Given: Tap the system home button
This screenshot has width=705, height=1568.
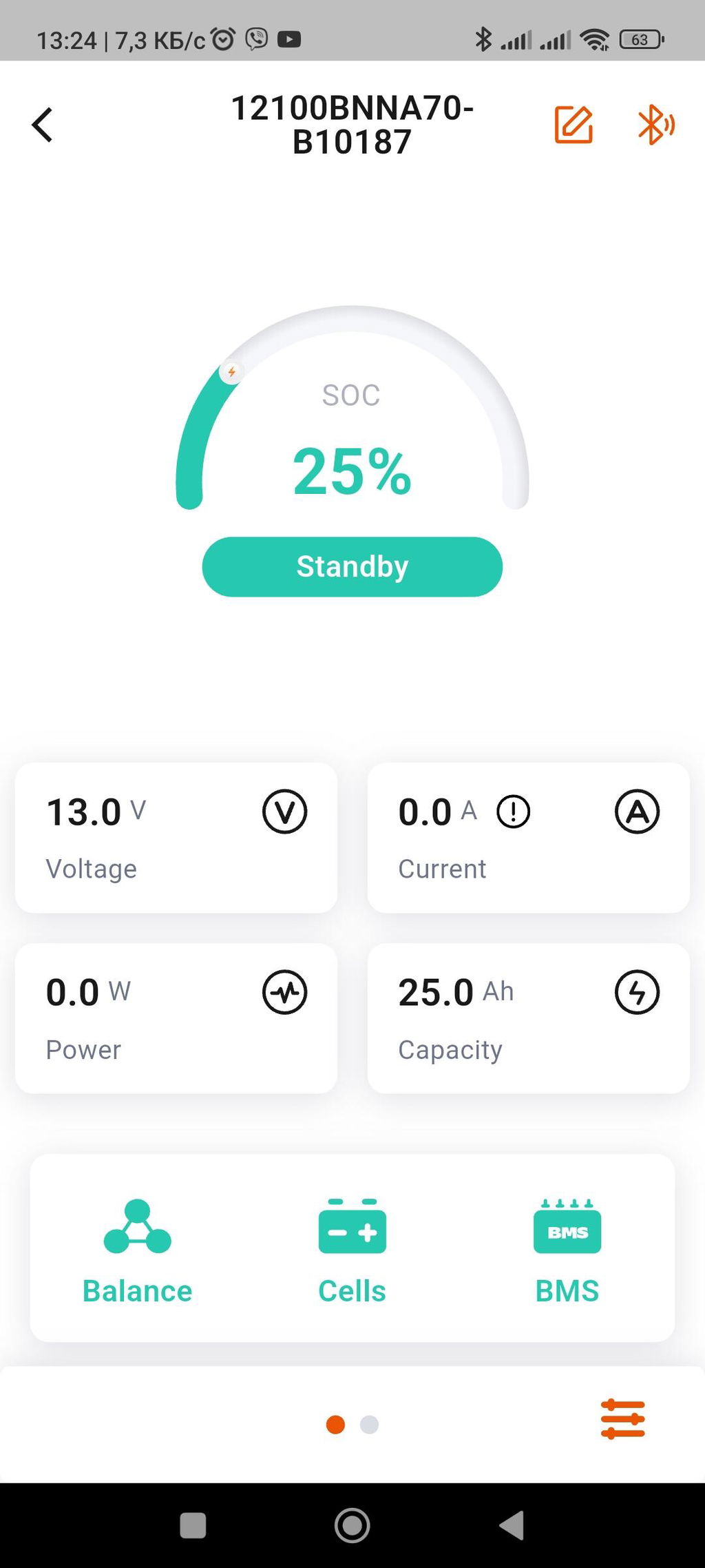Looking at the screenshot, I should point(352,1525).
